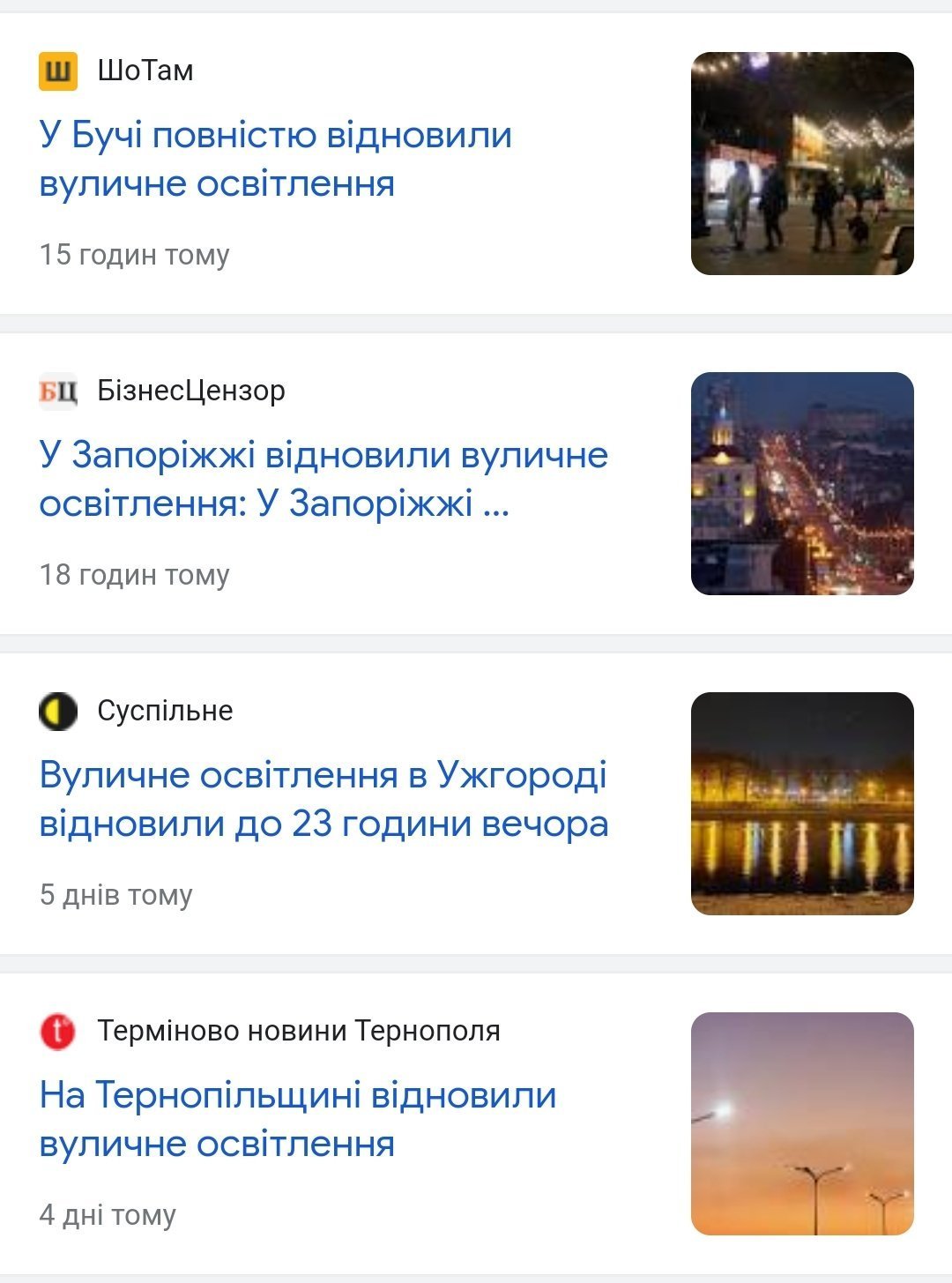Select the Ужгород riverside lights thumbnail

[x=801, y=803]
